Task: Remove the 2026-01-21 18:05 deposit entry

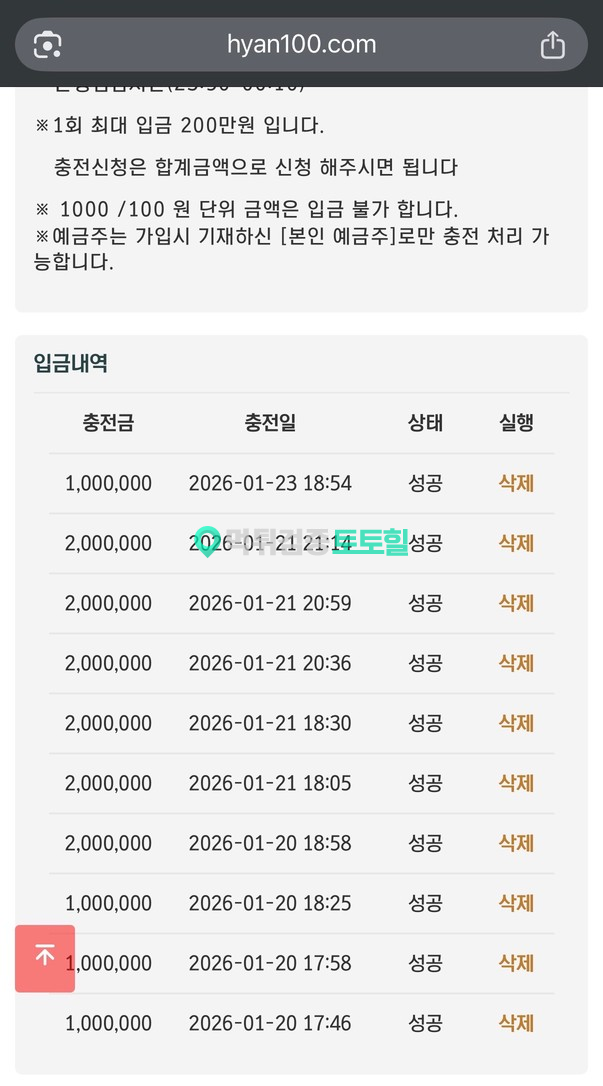Action: (516, 783)
